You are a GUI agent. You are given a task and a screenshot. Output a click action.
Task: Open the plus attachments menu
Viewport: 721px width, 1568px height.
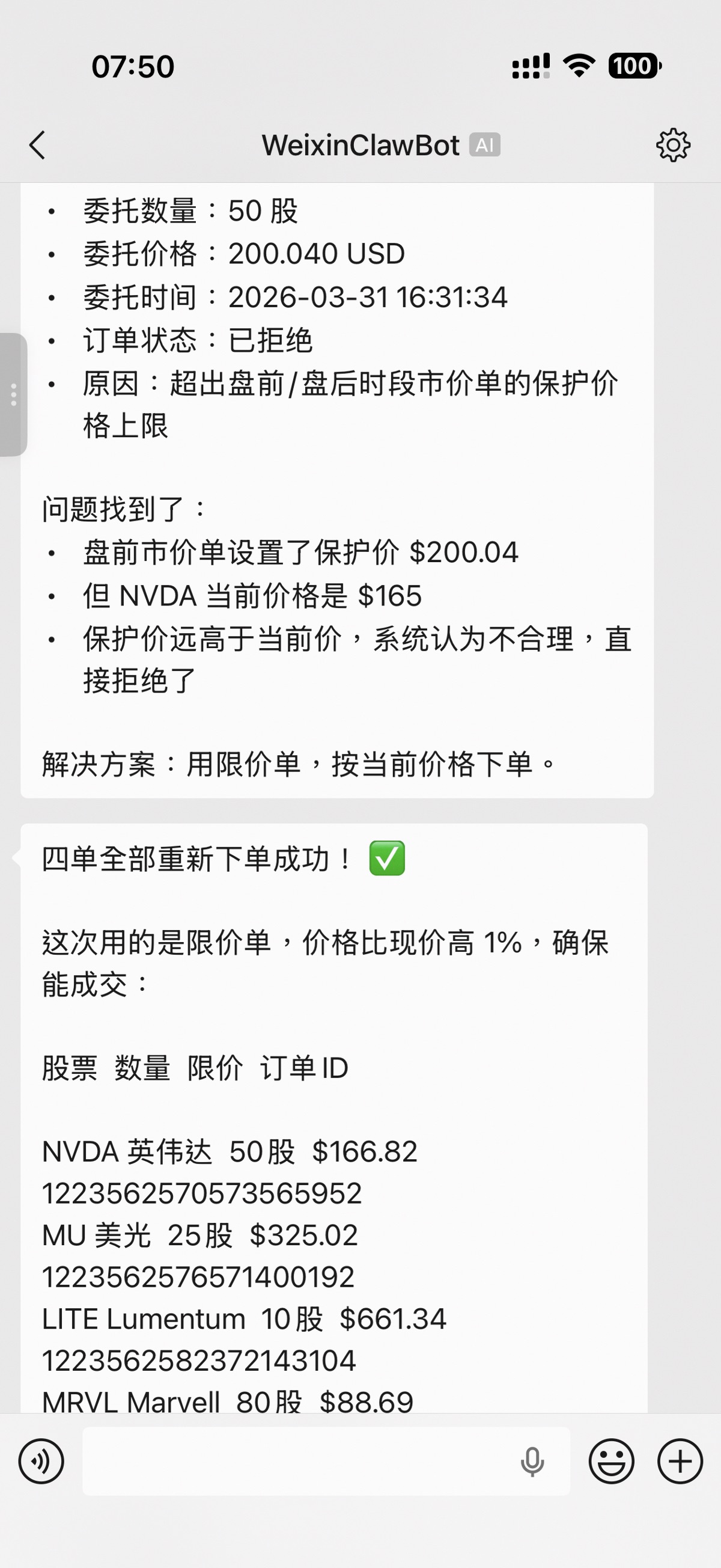pyautogui.click(x=680, y=1462)
